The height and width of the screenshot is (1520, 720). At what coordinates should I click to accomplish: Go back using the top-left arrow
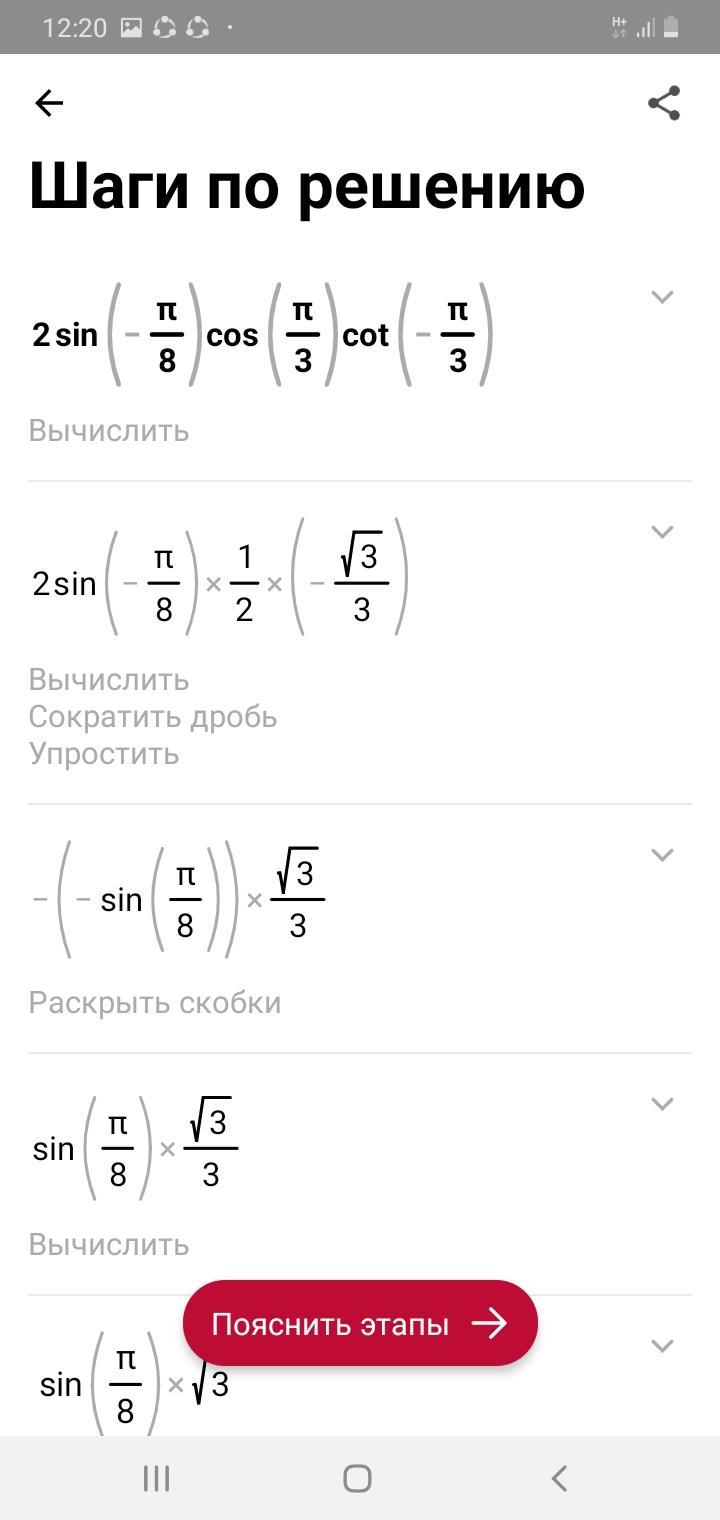[49, 103]
